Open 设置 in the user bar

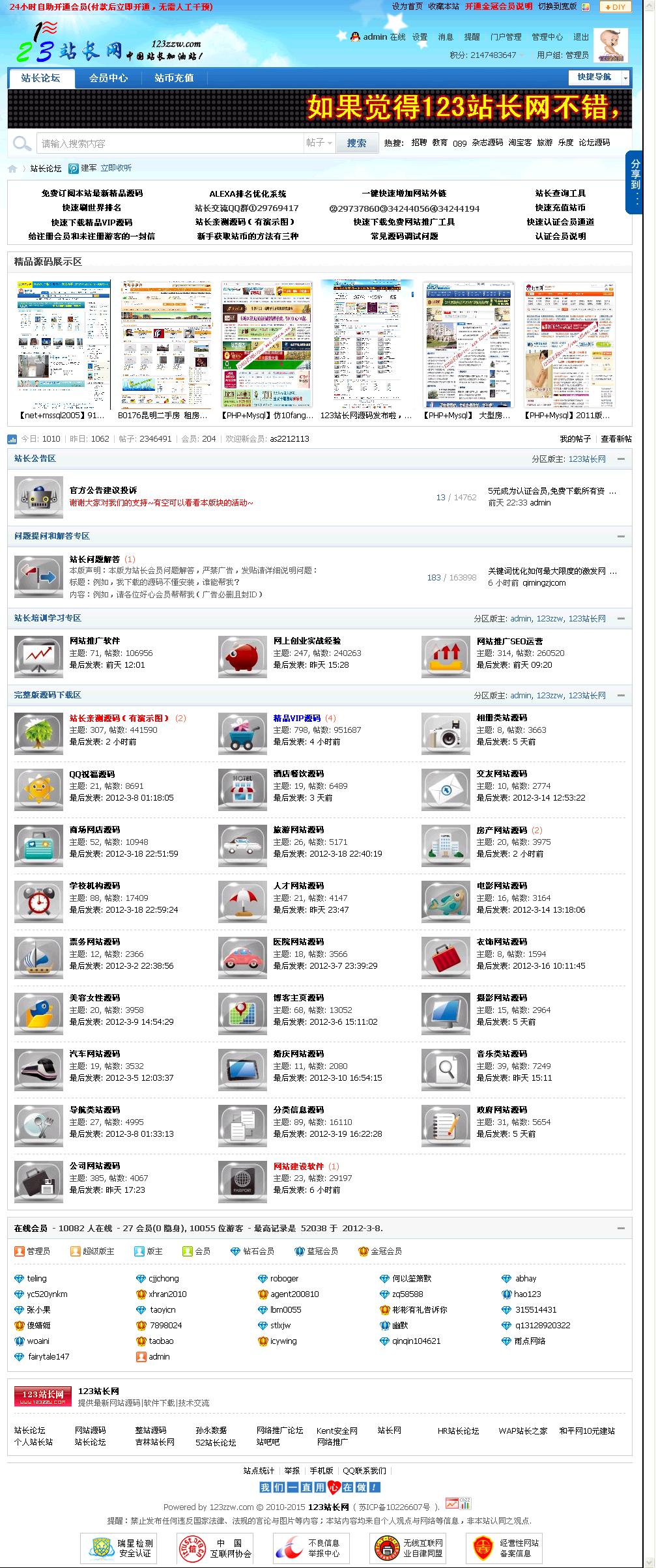pyautogui.click(x=420, y=37)
